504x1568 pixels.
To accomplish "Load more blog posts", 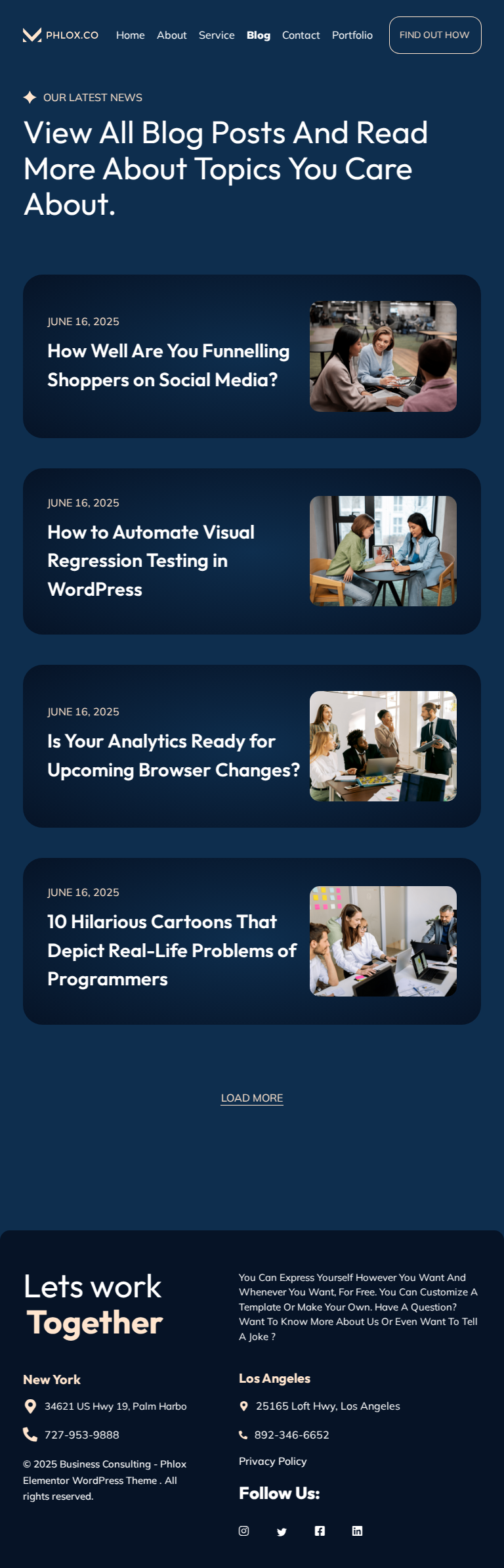I will (252, 1098).
